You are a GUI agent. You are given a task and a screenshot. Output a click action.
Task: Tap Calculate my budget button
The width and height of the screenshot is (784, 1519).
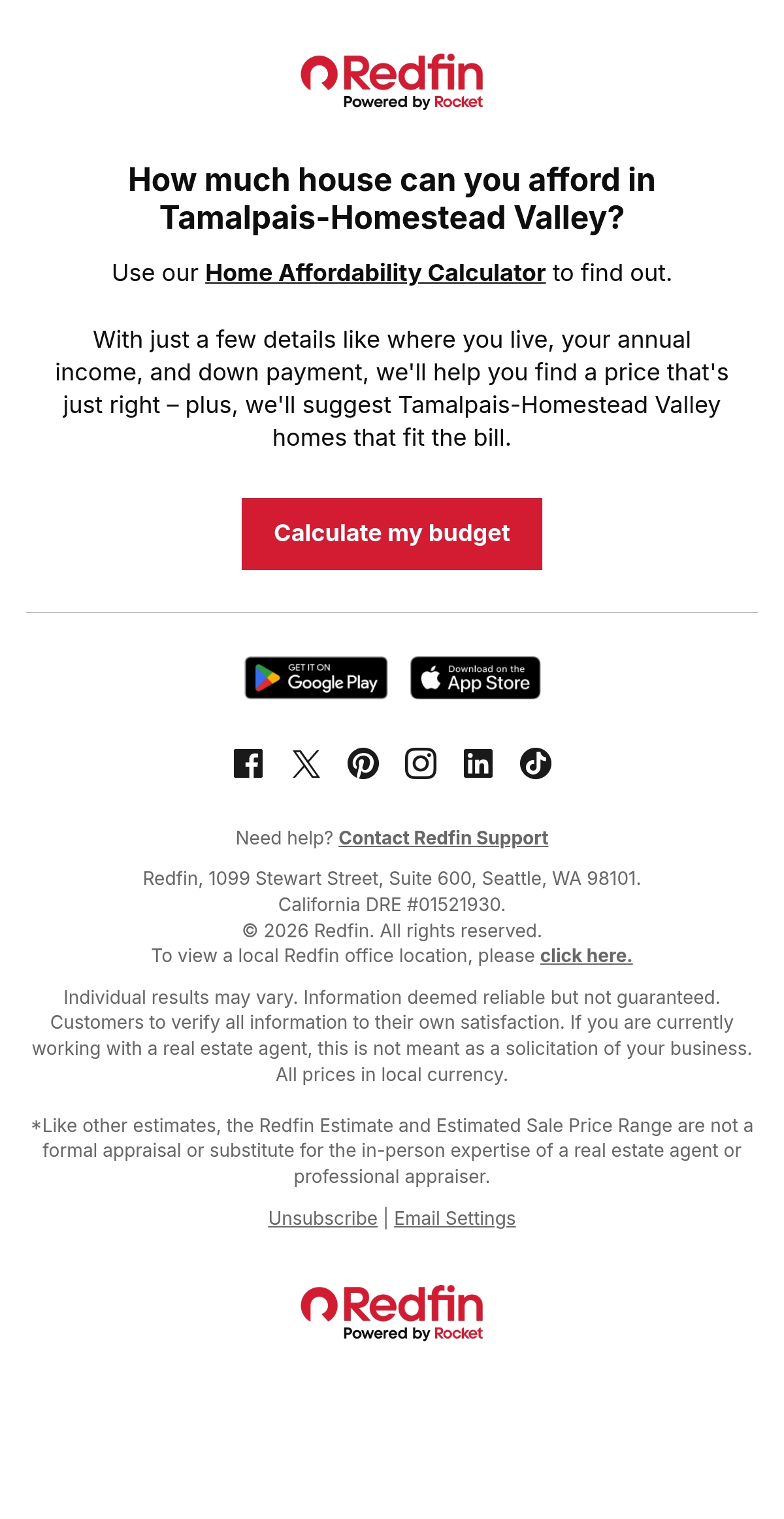[x=392, y=534]
